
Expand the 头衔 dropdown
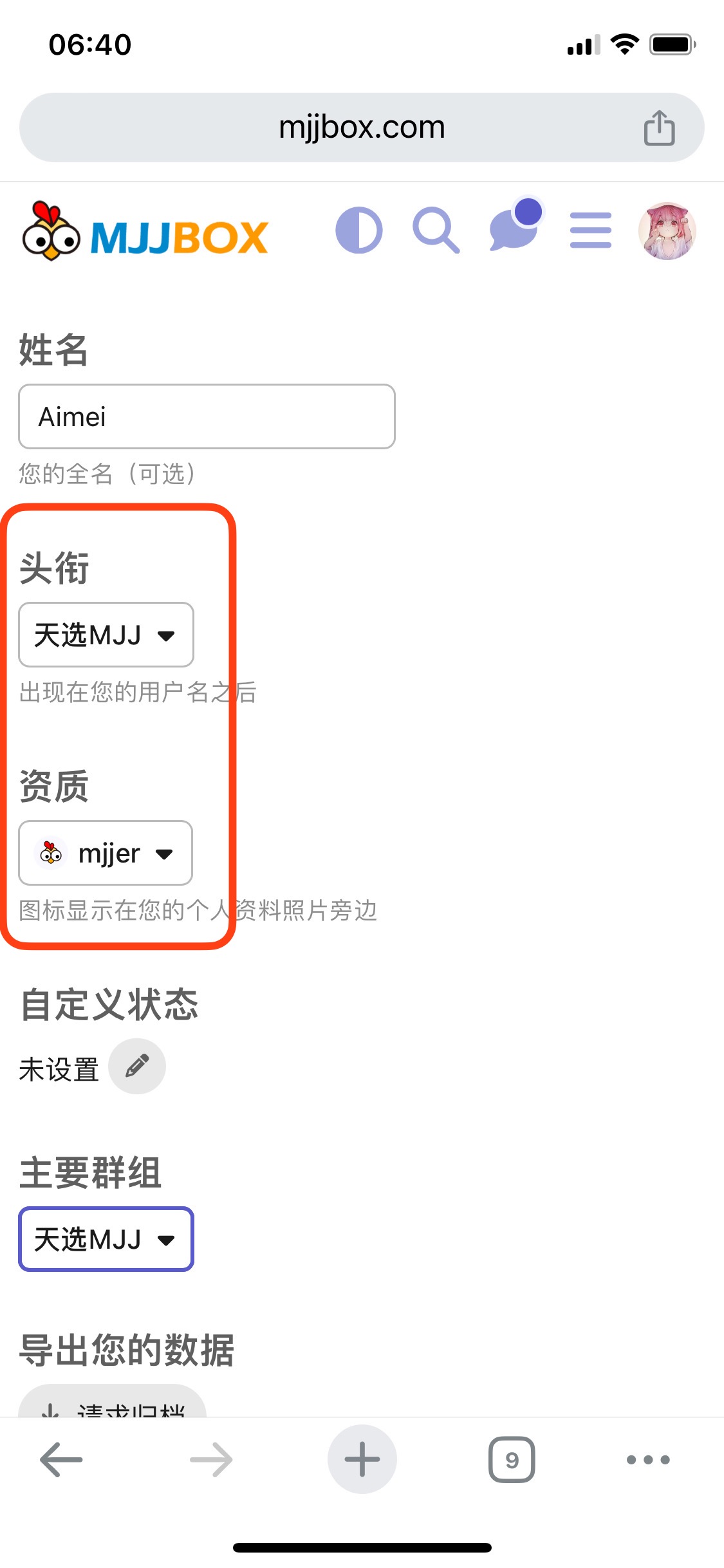click(106, 635)
